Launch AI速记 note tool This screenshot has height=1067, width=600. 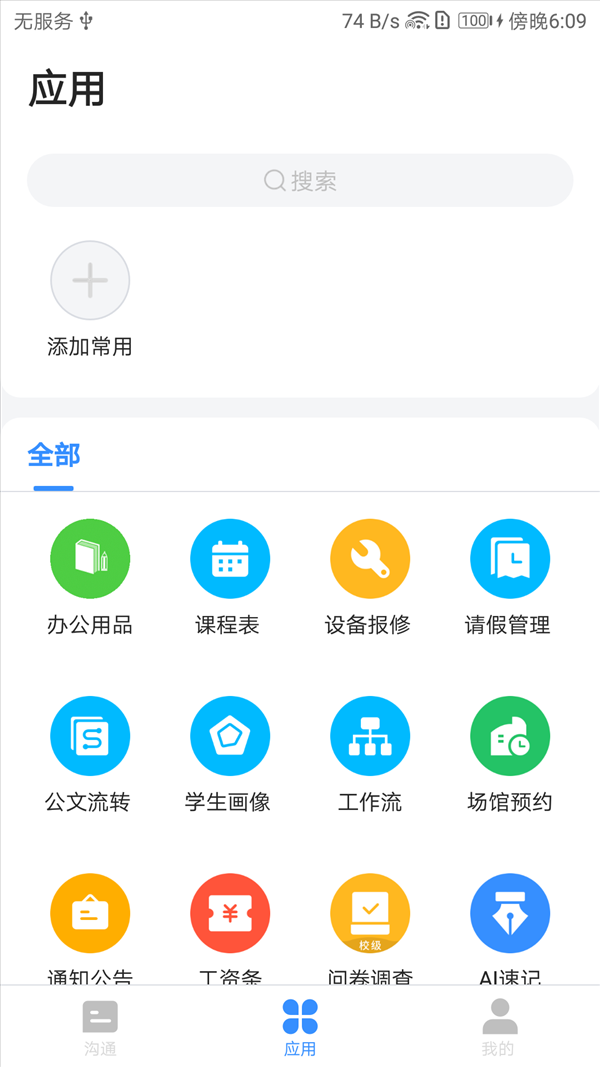pyautogui.click(x=510, y=914)
